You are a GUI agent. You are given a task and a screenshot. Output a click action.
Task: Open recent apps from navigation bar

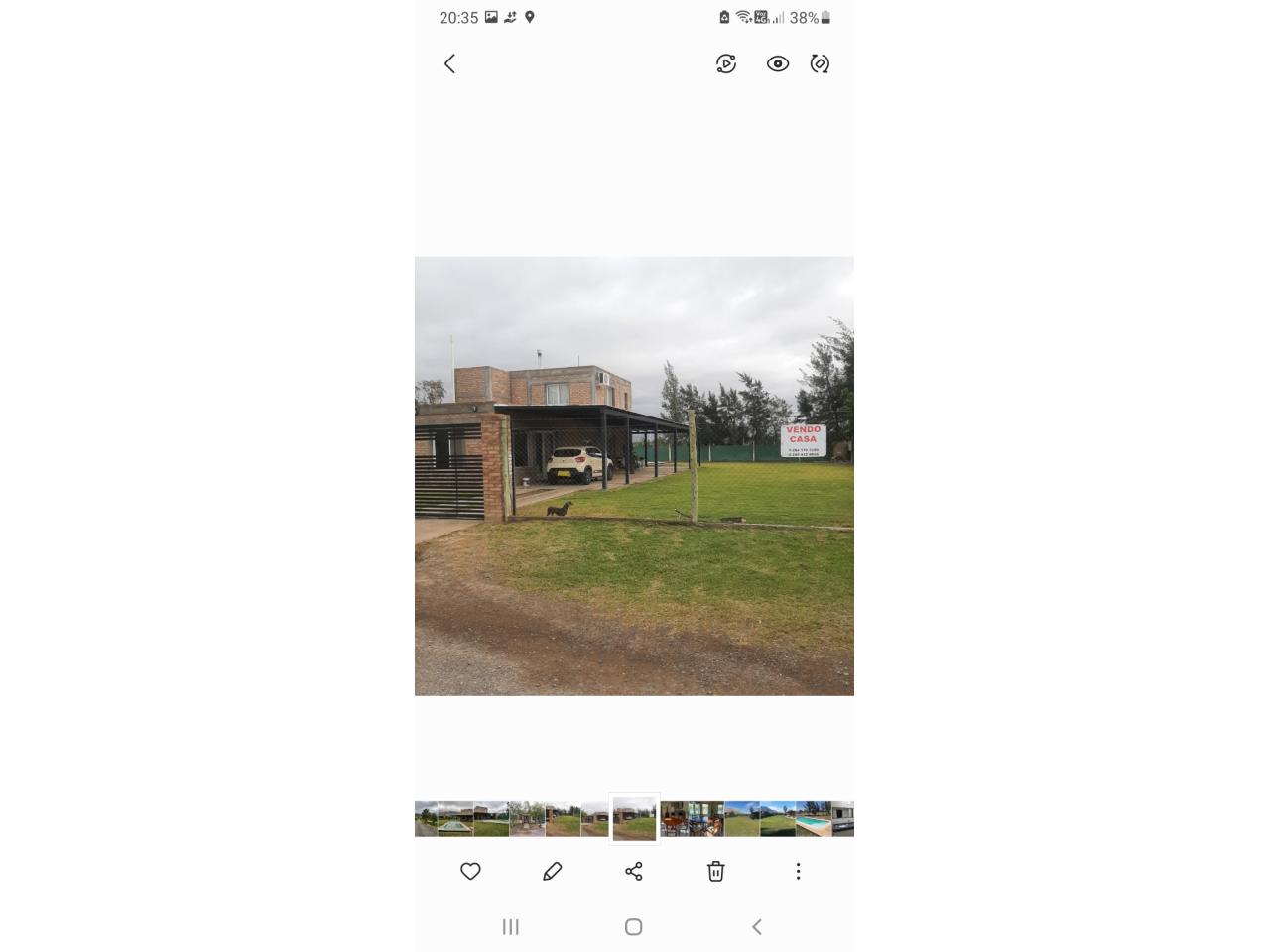point(511,927)
